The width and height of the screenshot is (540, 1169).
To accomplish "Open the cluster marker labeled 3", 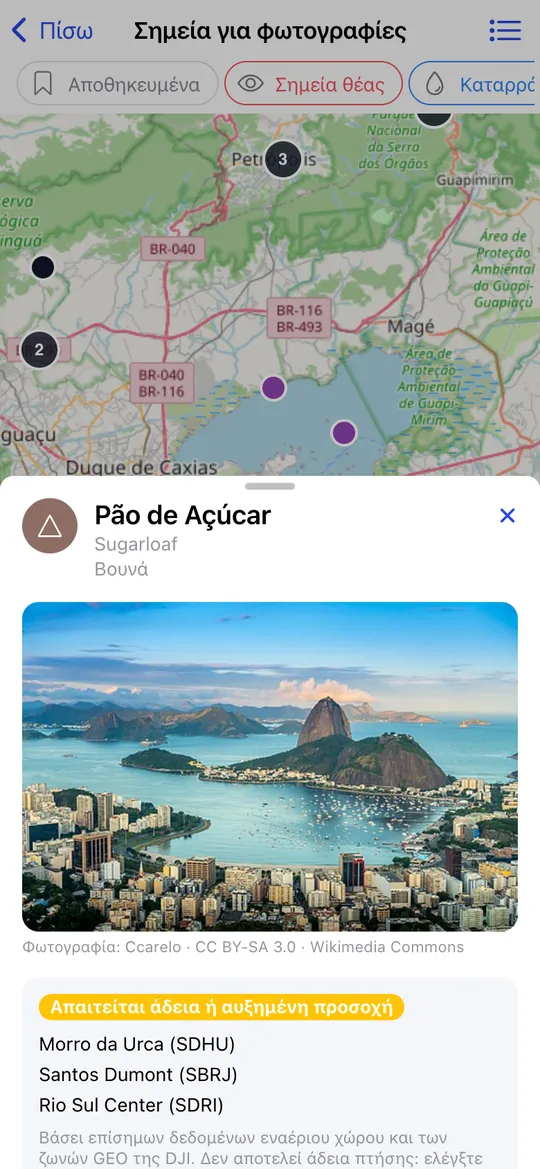I will click(283, 159).
